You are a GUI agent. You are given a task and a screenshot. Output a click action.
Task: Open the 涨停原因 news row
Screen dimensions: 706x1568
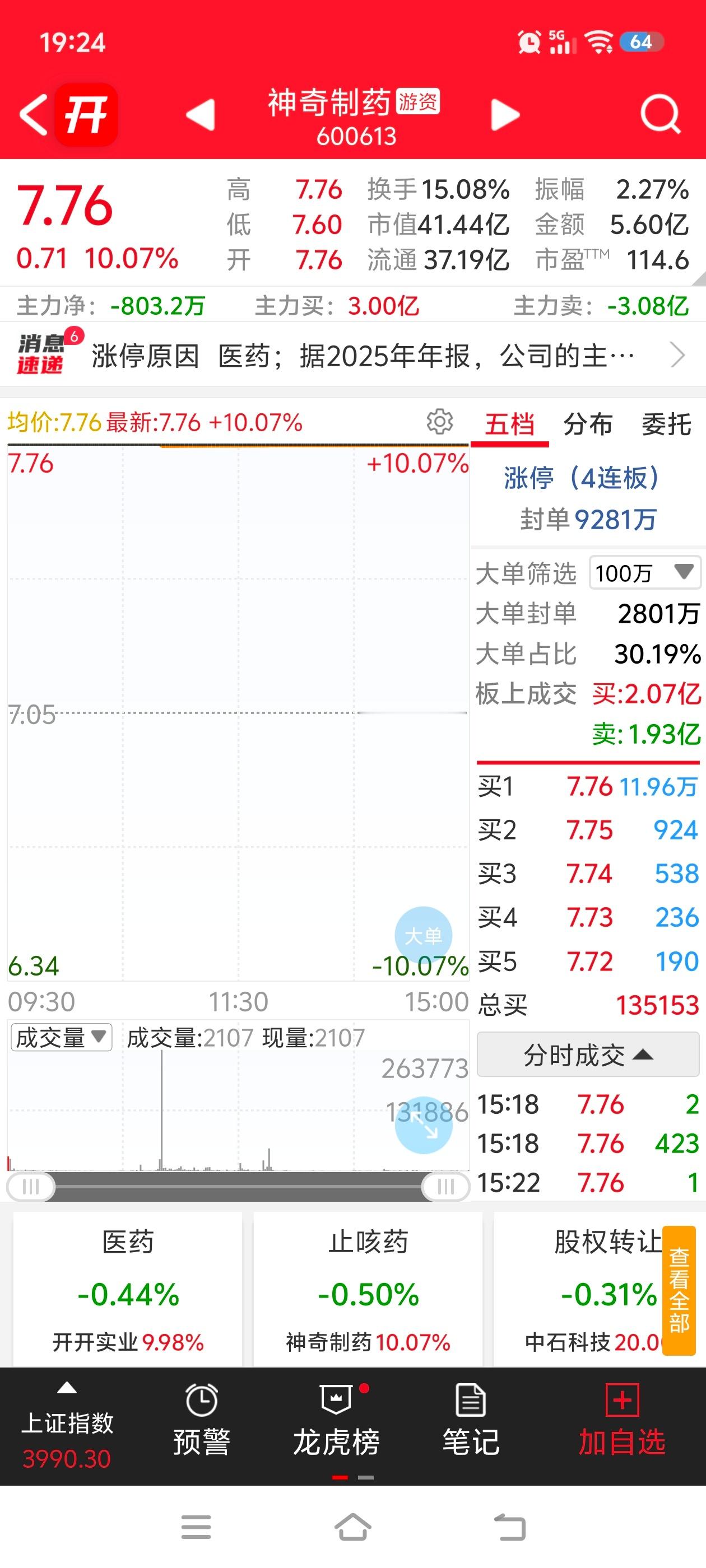tap(352, 356)
